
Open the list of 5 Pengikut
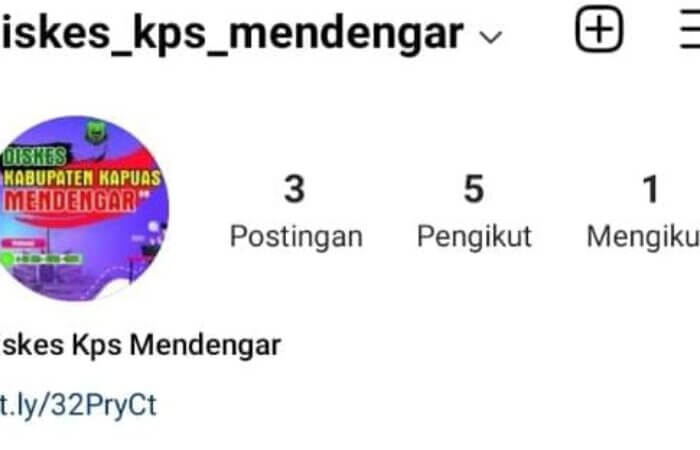point(474,211)
